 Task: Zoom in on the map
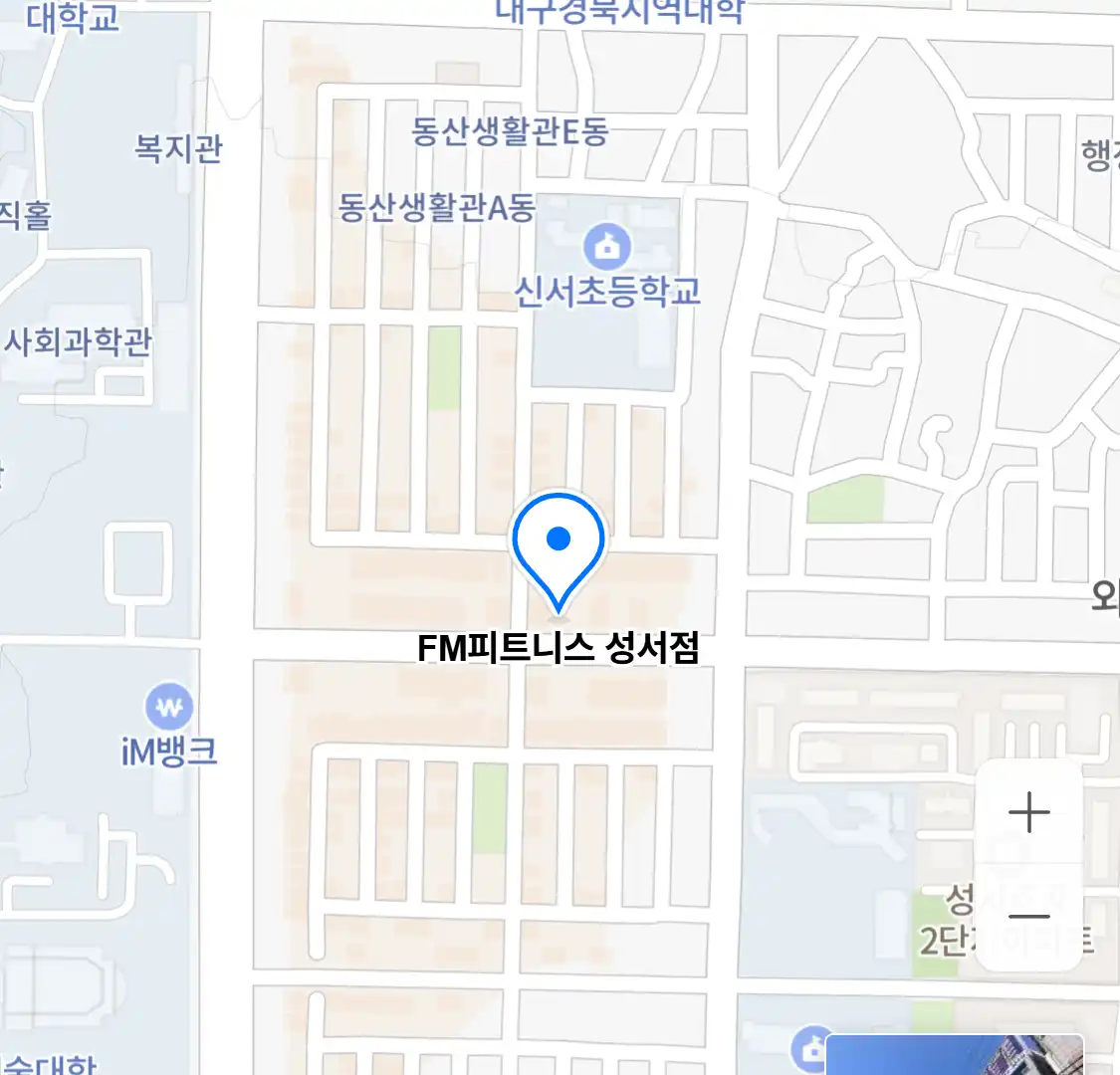pyautogui.click(x=1028, y=813)
